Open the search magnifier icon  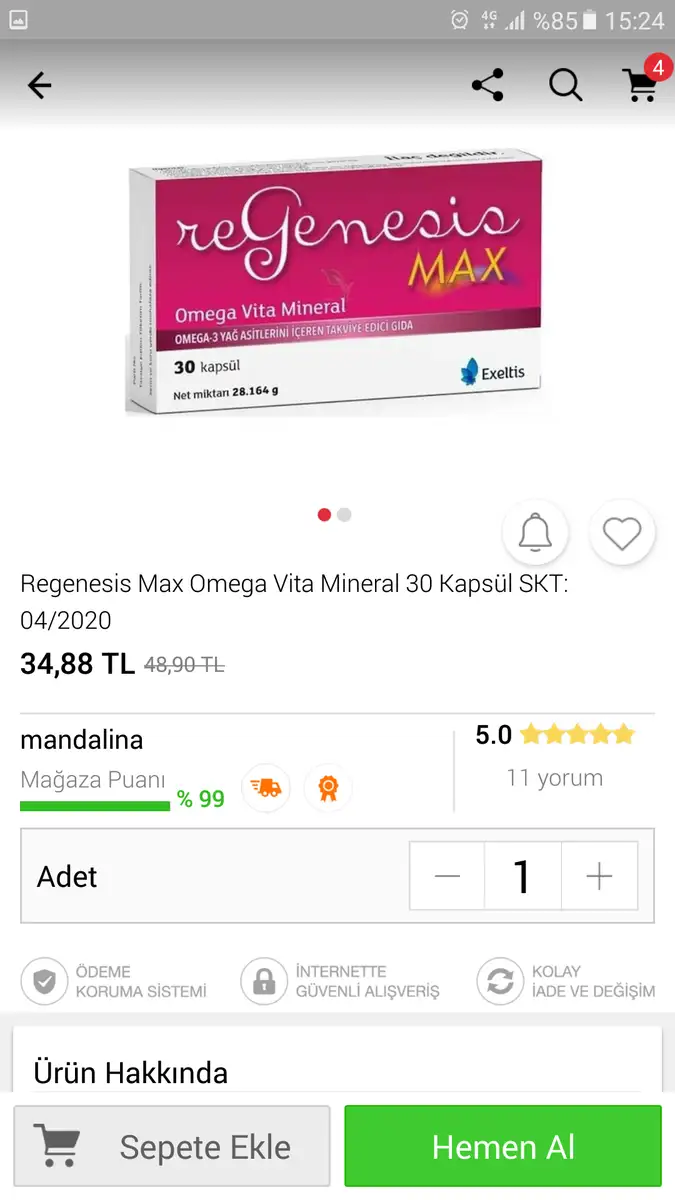(565, 86)
